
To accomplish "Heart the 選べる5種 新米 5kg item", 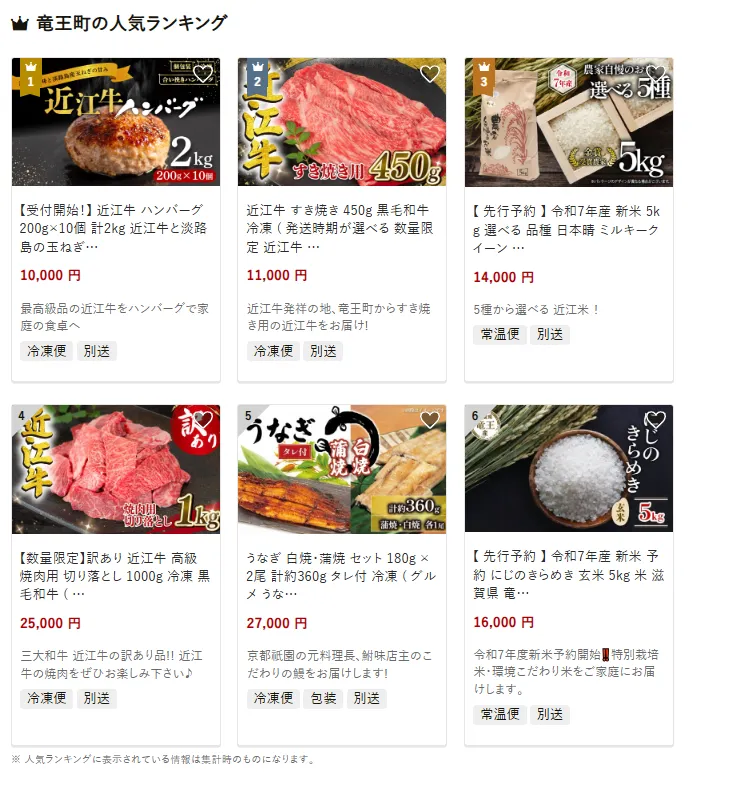I will tap(656, 74).
